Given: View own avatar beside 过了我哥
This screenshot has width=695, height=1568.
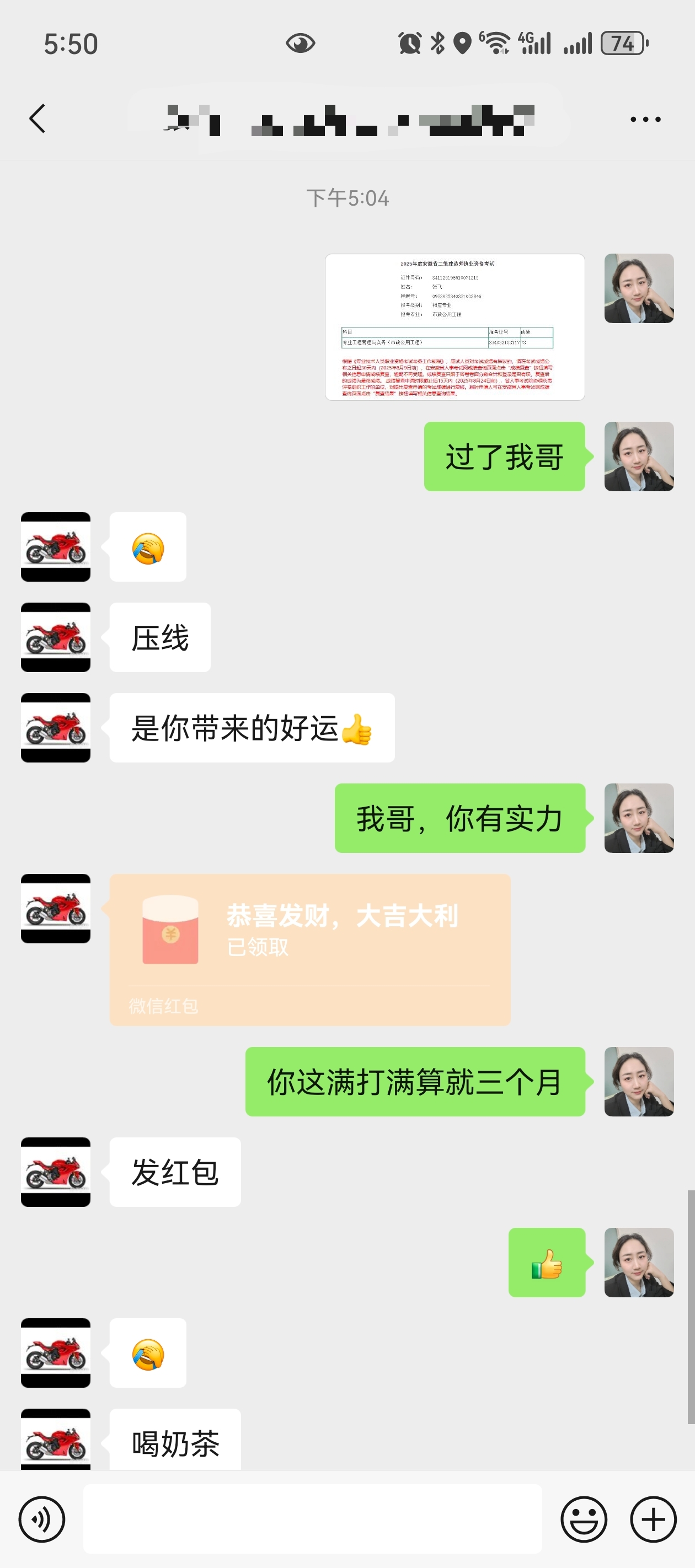Looking at the screenshot, I should click(x=638, y=457).
